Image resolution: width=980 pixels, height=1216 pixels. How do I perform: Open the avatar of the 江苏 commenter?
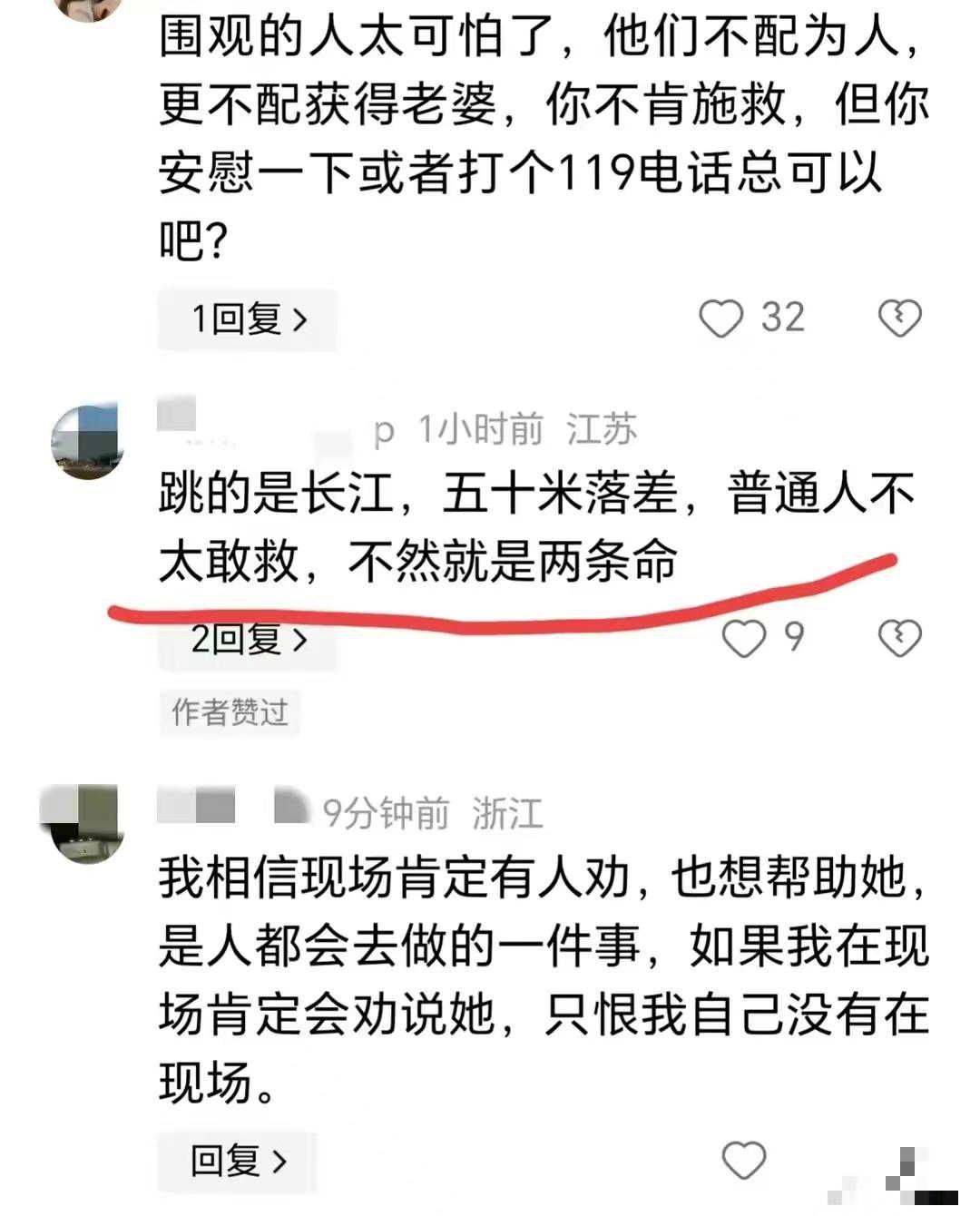tap(87, 442)
